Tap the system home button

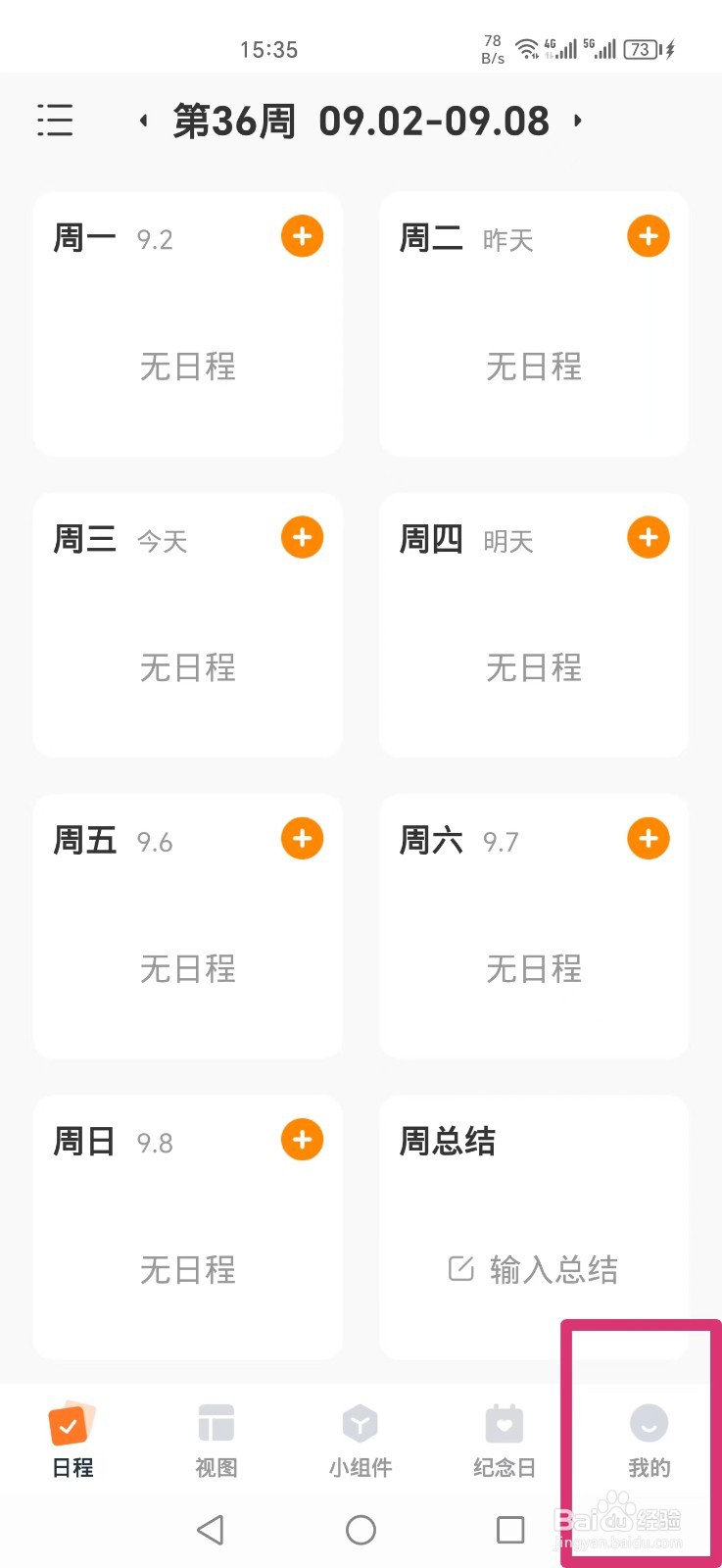pos(361,1530)
